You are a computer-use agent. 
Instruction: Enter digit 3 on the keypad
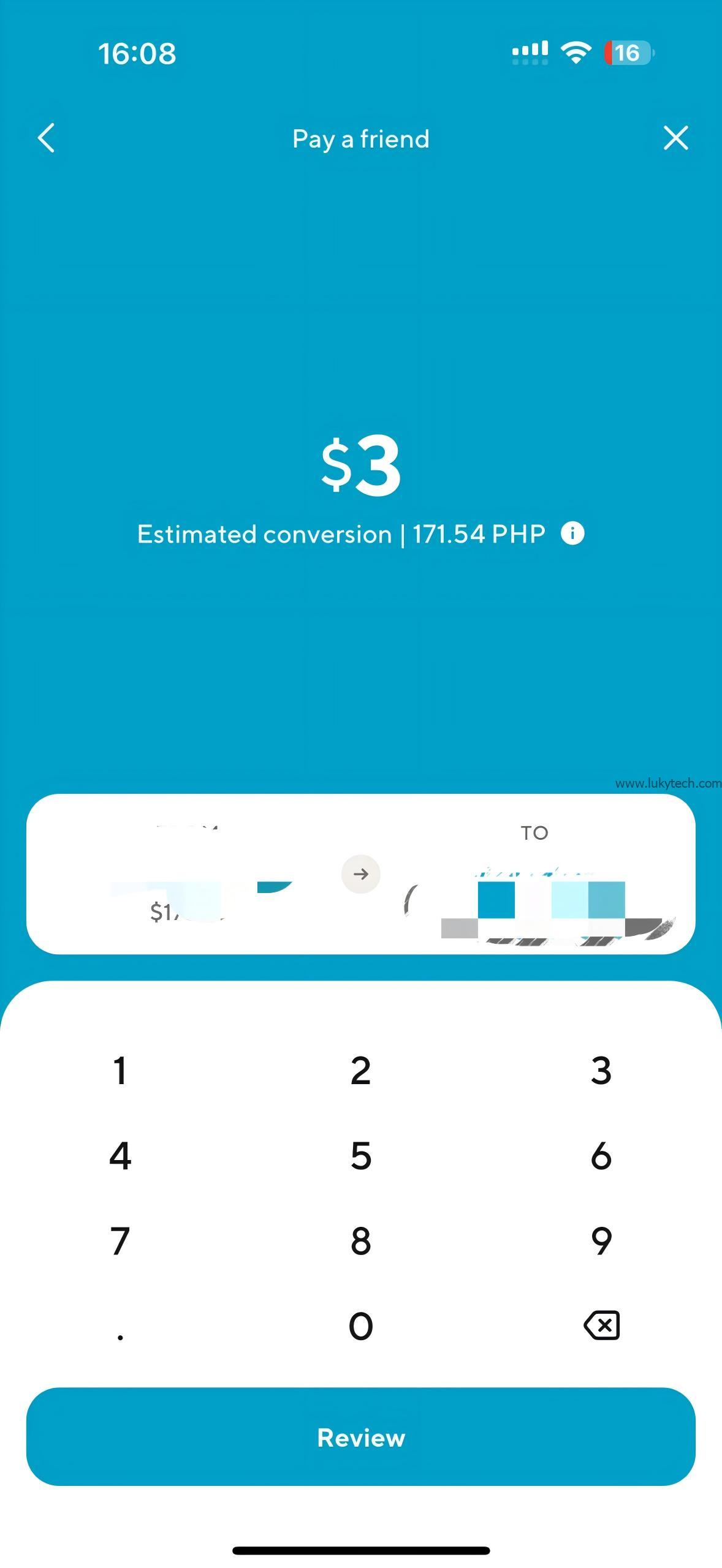[x=601, y=1071]
